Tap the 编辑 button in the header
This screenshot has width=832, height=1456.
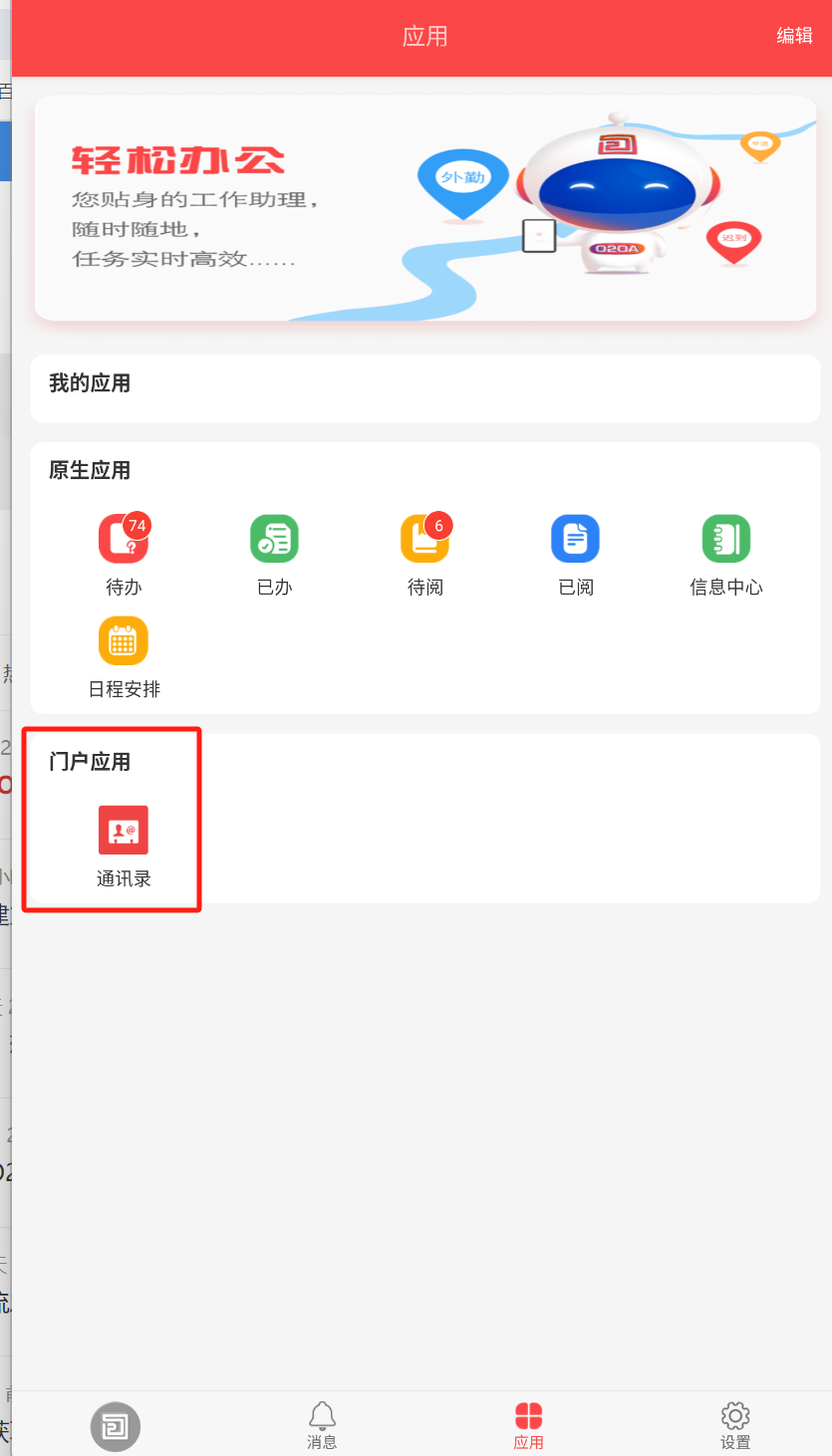click(x=794, y=36)
